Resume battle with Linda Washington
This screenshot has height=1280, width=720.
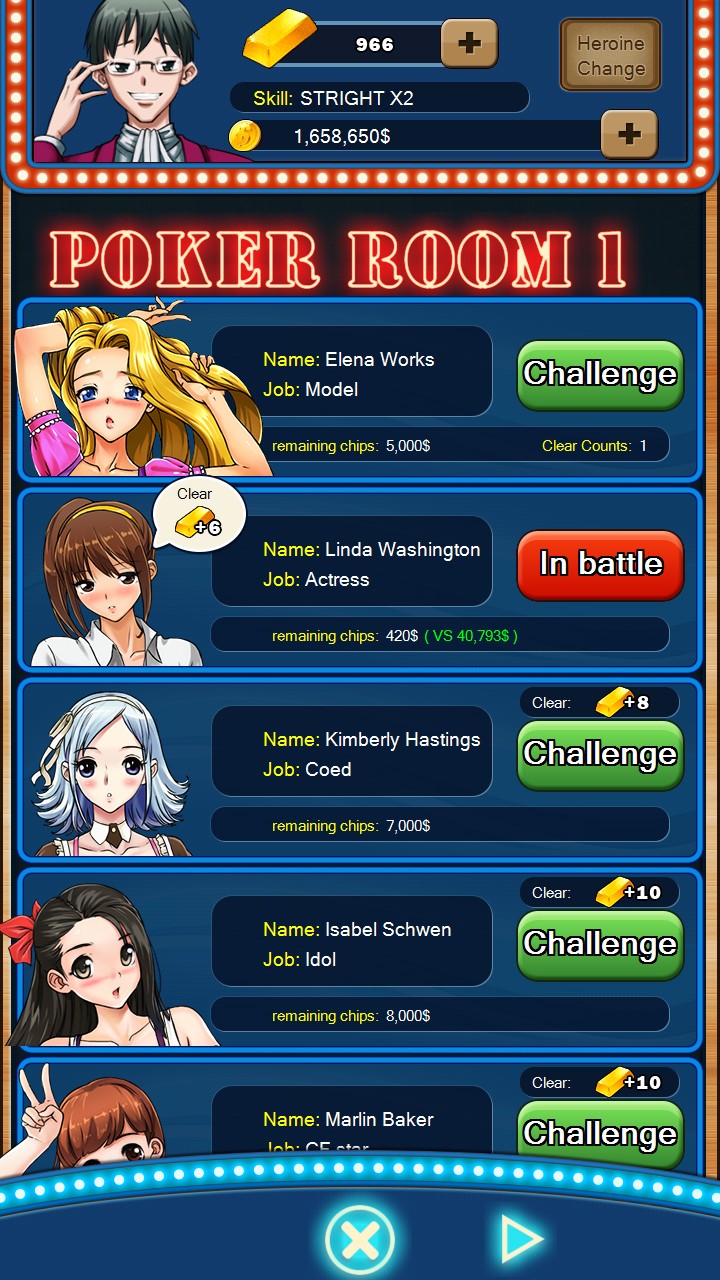click(x=600, y=565)
